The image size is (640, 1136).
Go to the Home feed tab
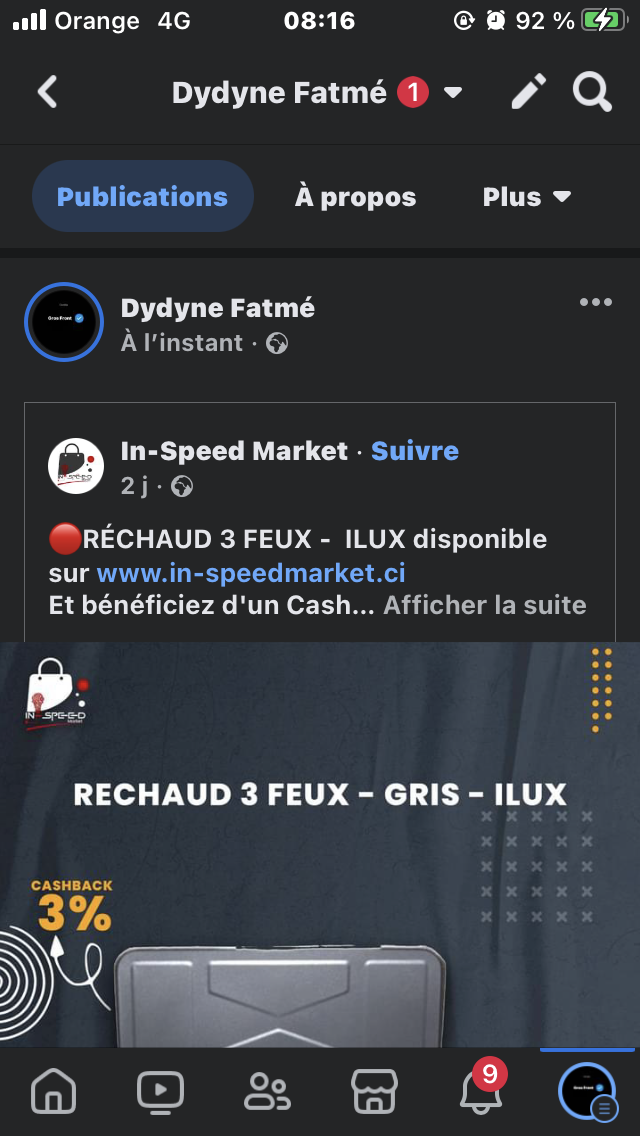click(x=53, y=1090)
